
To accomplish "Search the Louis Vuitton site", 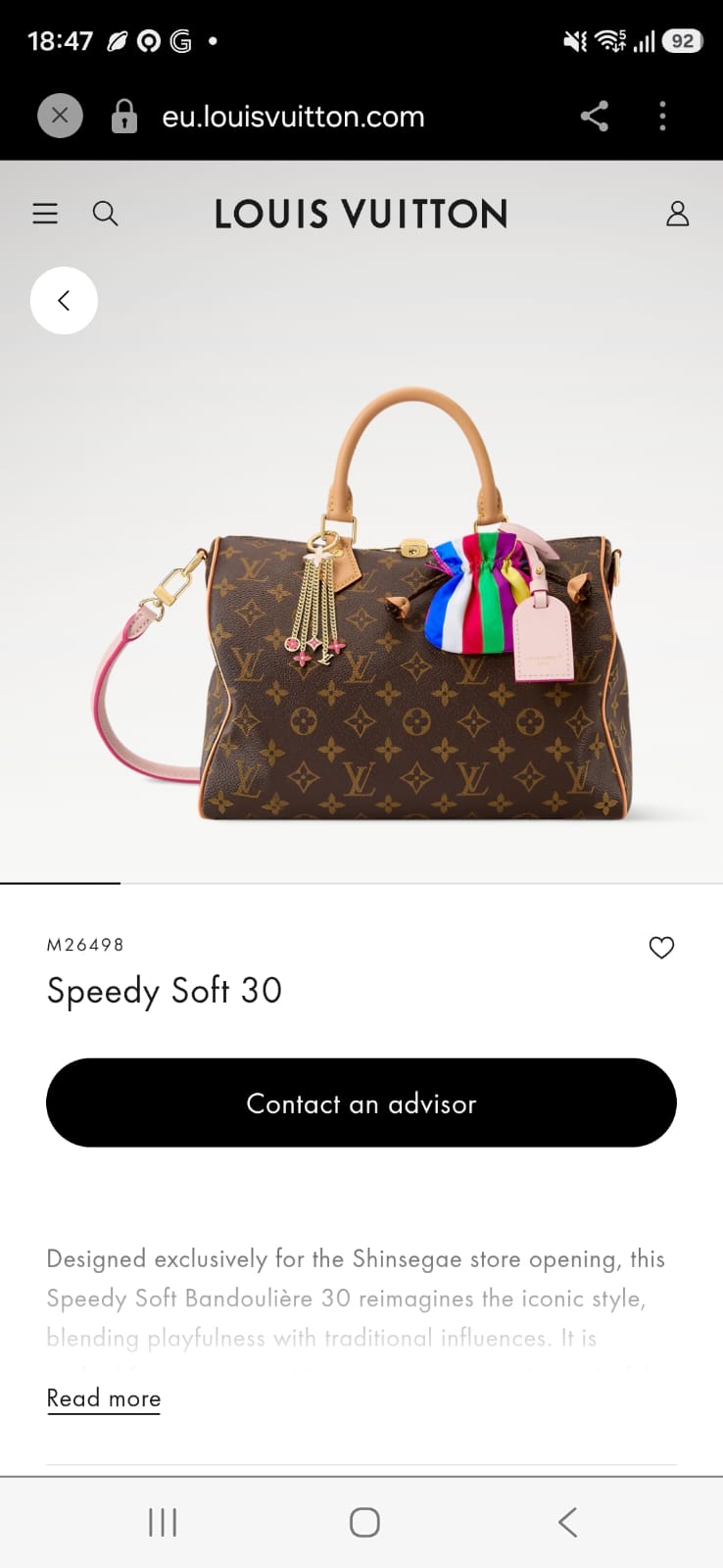I will pos(105,214).
